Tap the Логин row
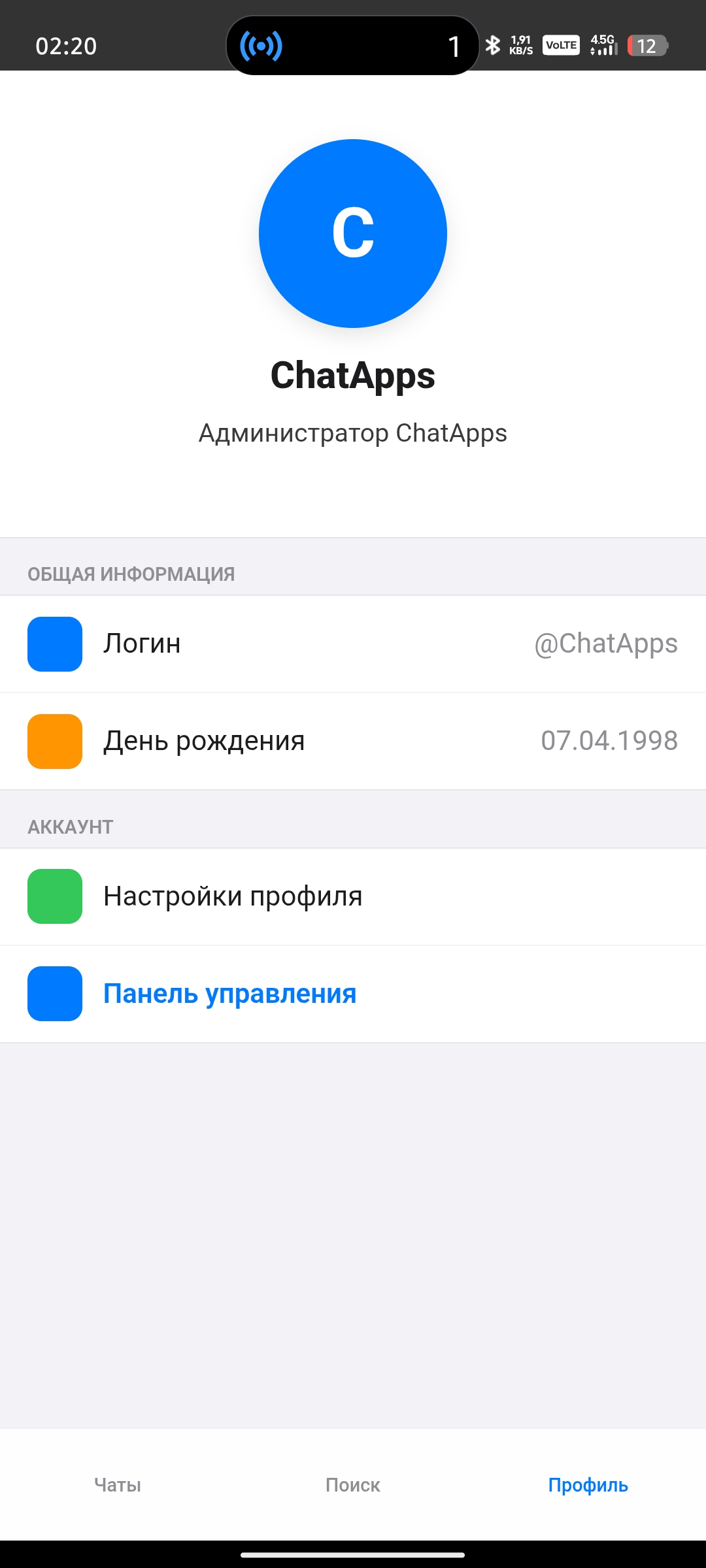The height and width of the screenshot is (1568, 706). pyautogui.click(x=353, y=644)
